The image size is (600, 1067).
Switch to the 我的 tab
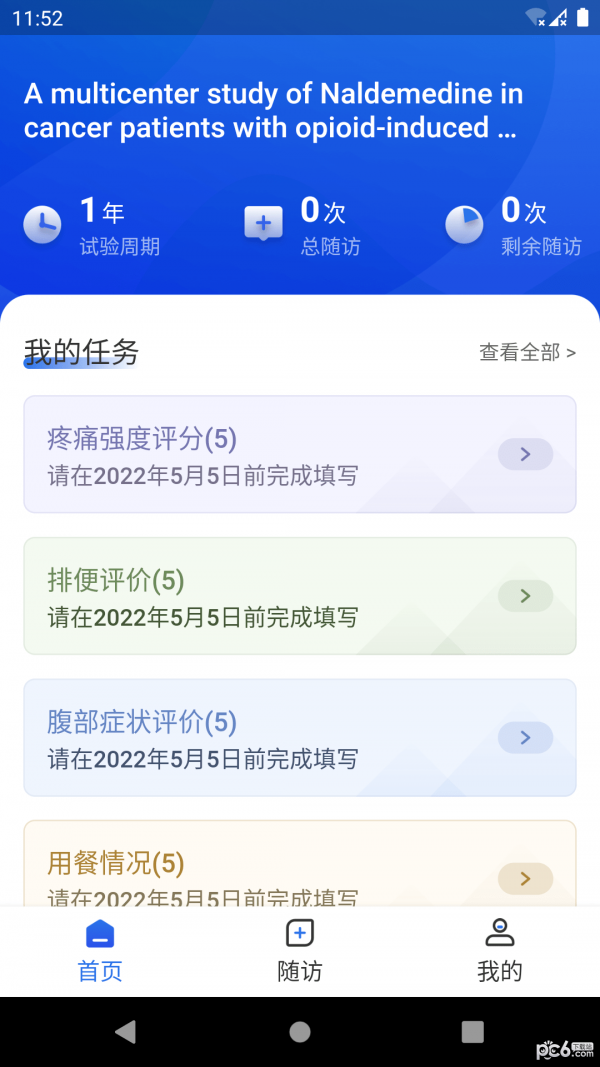(499, 950)
